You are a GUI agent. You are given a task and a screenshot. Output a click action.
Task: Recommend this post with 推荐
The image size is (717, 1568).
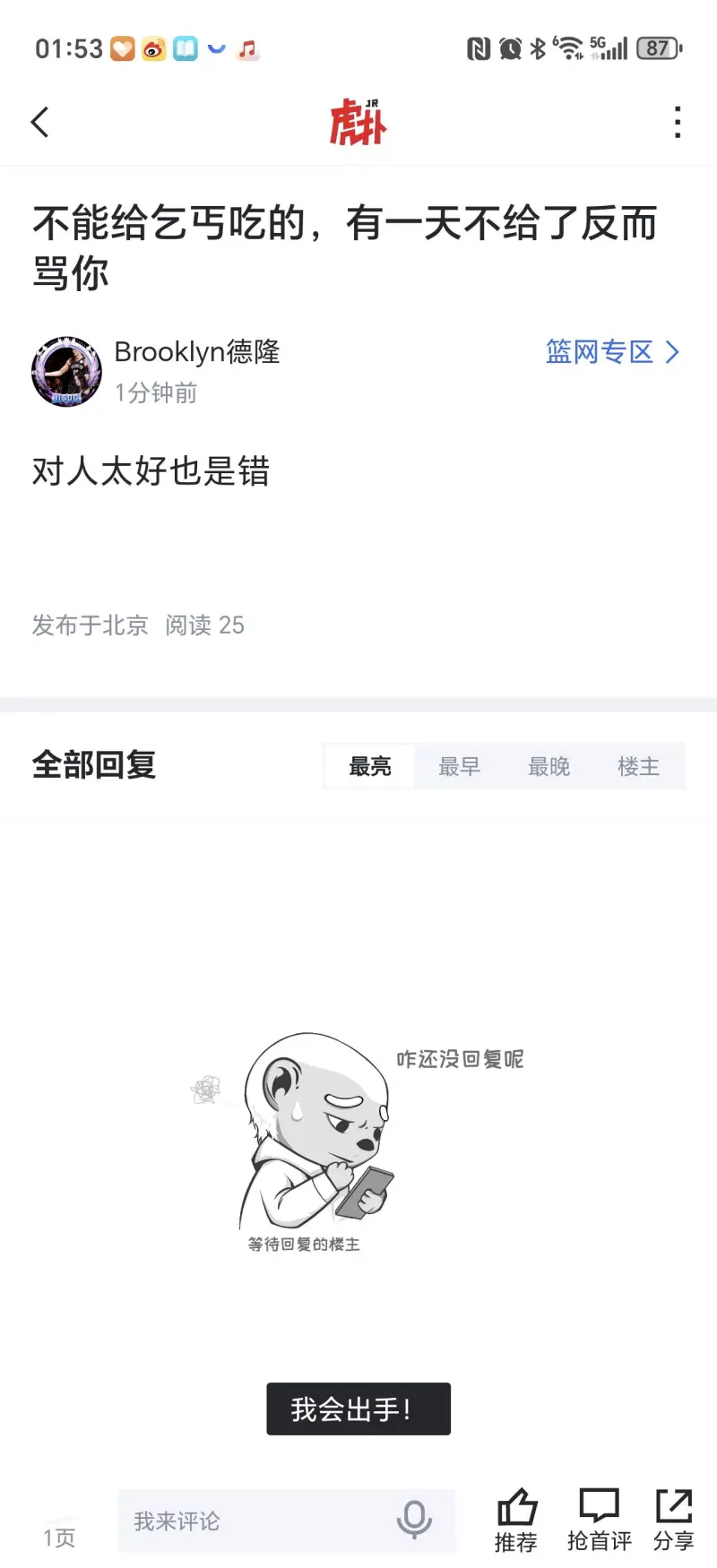[516, 1519]
